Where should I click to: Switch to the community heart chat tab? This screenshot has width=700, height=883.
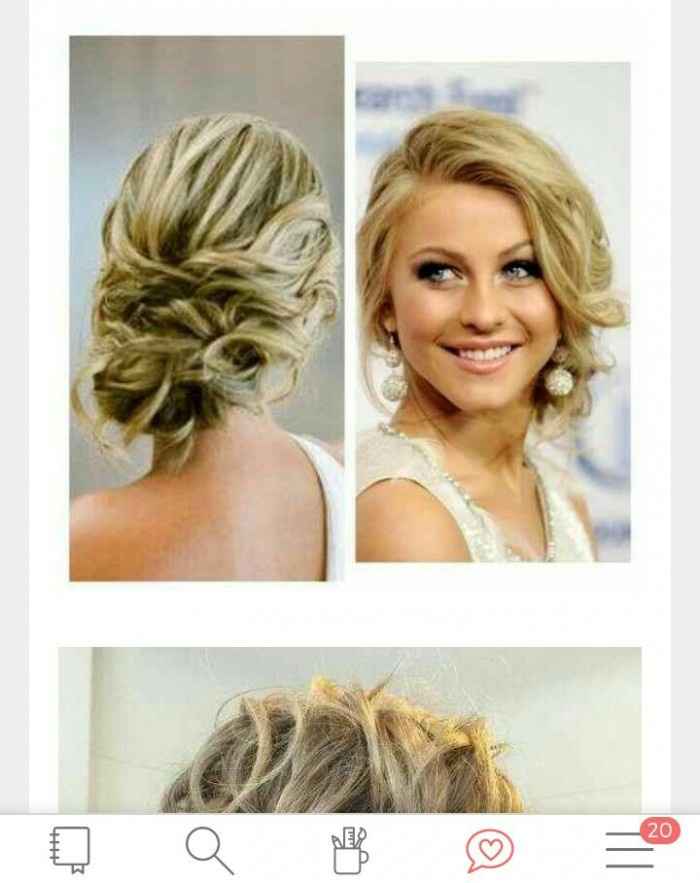pos(489,850)
